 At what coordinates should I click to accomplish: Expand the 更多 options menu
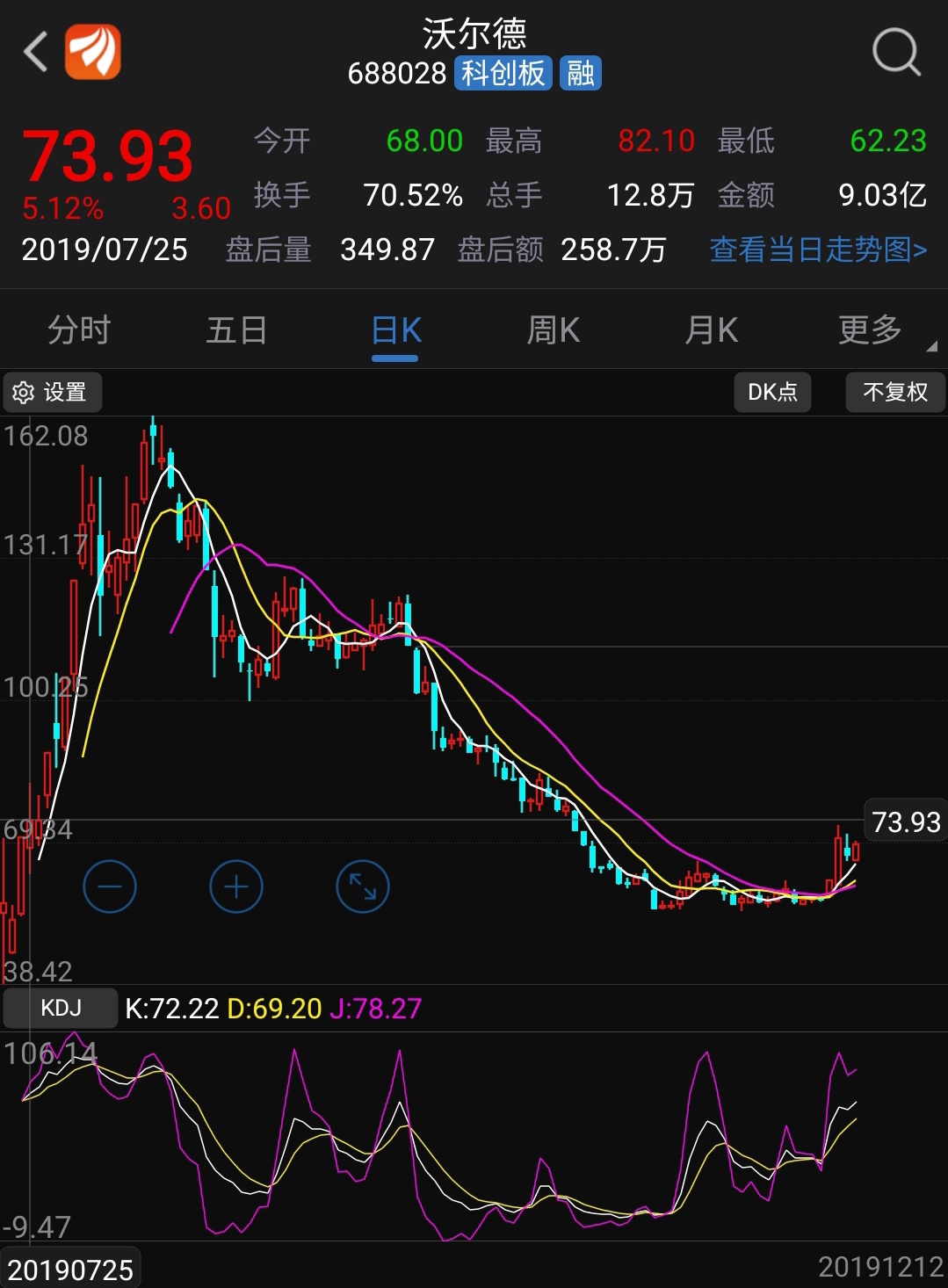(x=869, y=330)
